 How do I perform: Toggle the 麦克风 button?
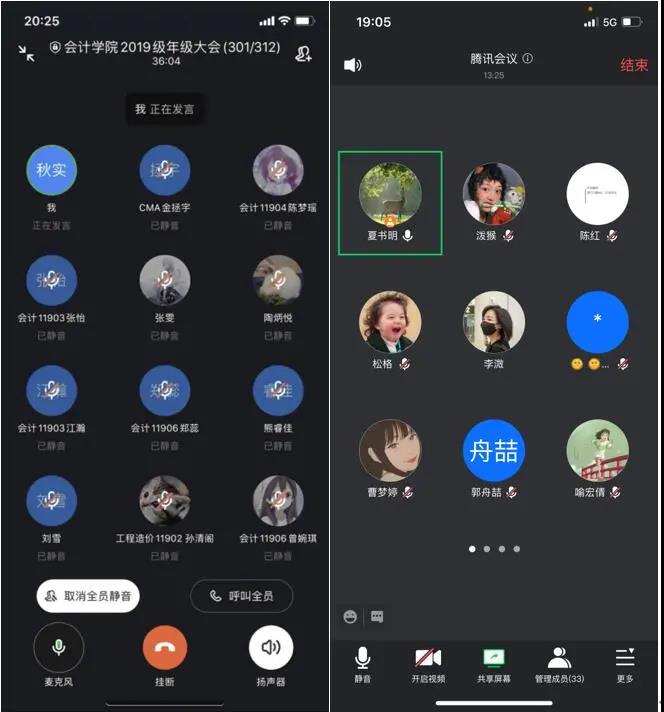(x=58, y=647)
